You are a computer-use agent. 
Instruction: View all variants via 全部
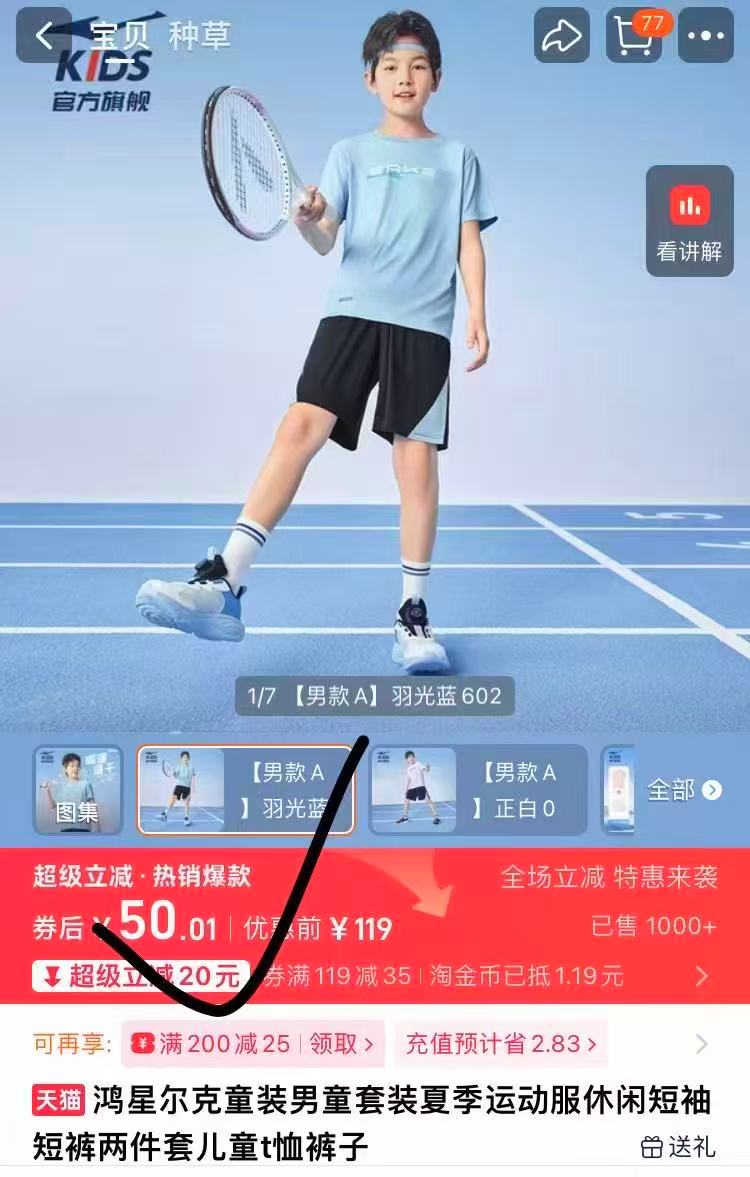(684, 790)
